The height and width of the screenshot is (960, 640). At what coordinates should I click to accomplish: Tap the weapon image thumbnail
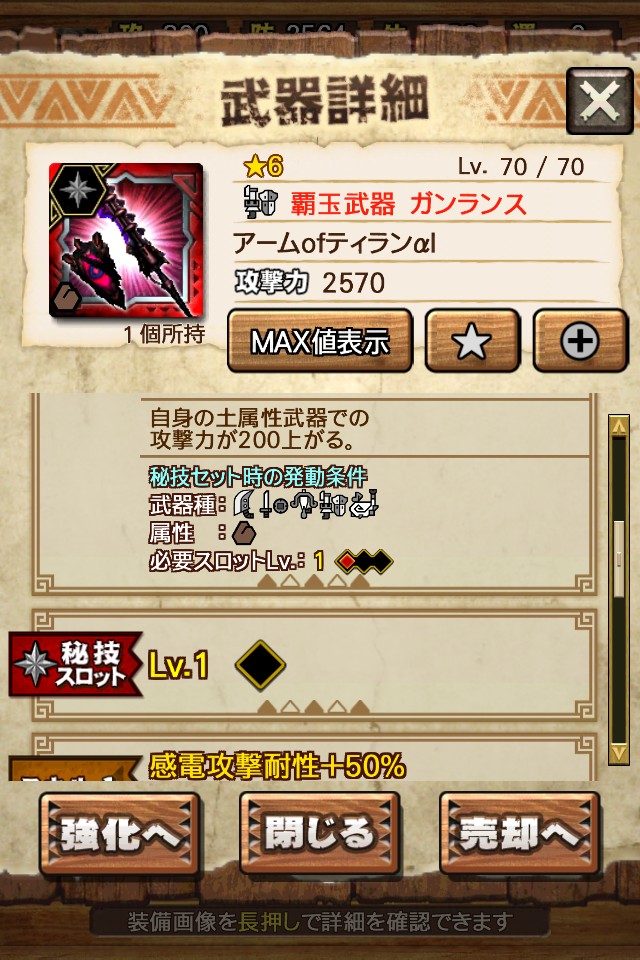pos(126,241)
